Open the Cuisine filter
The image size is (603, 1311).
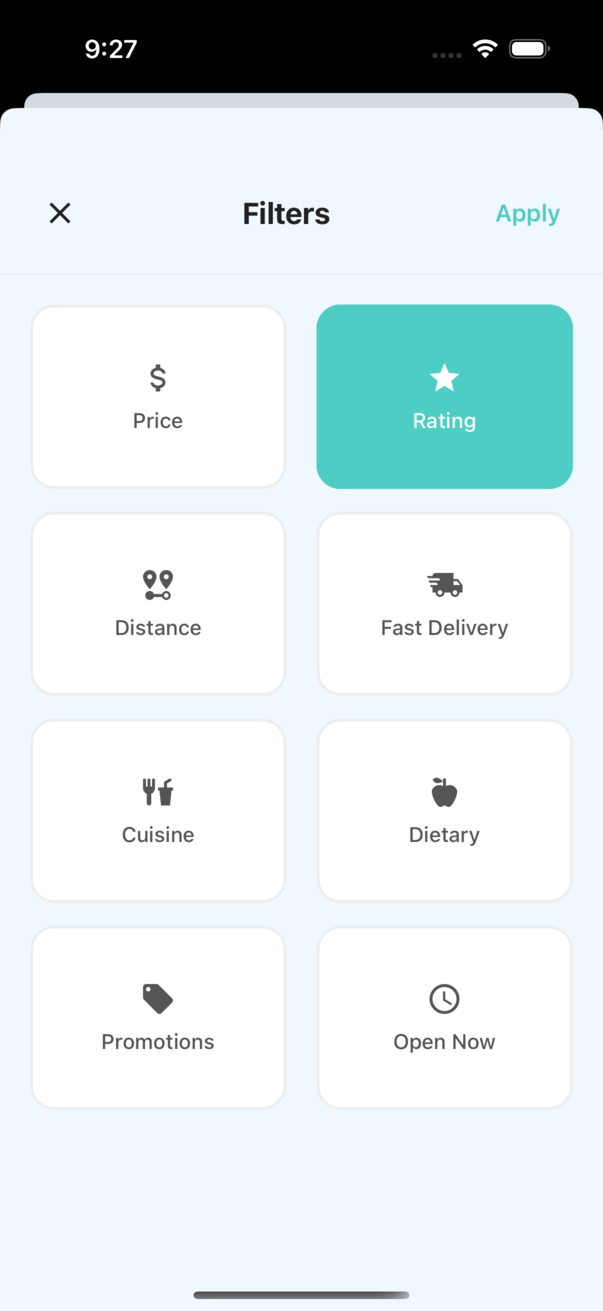pyautogui.click(x=158, y=811)
